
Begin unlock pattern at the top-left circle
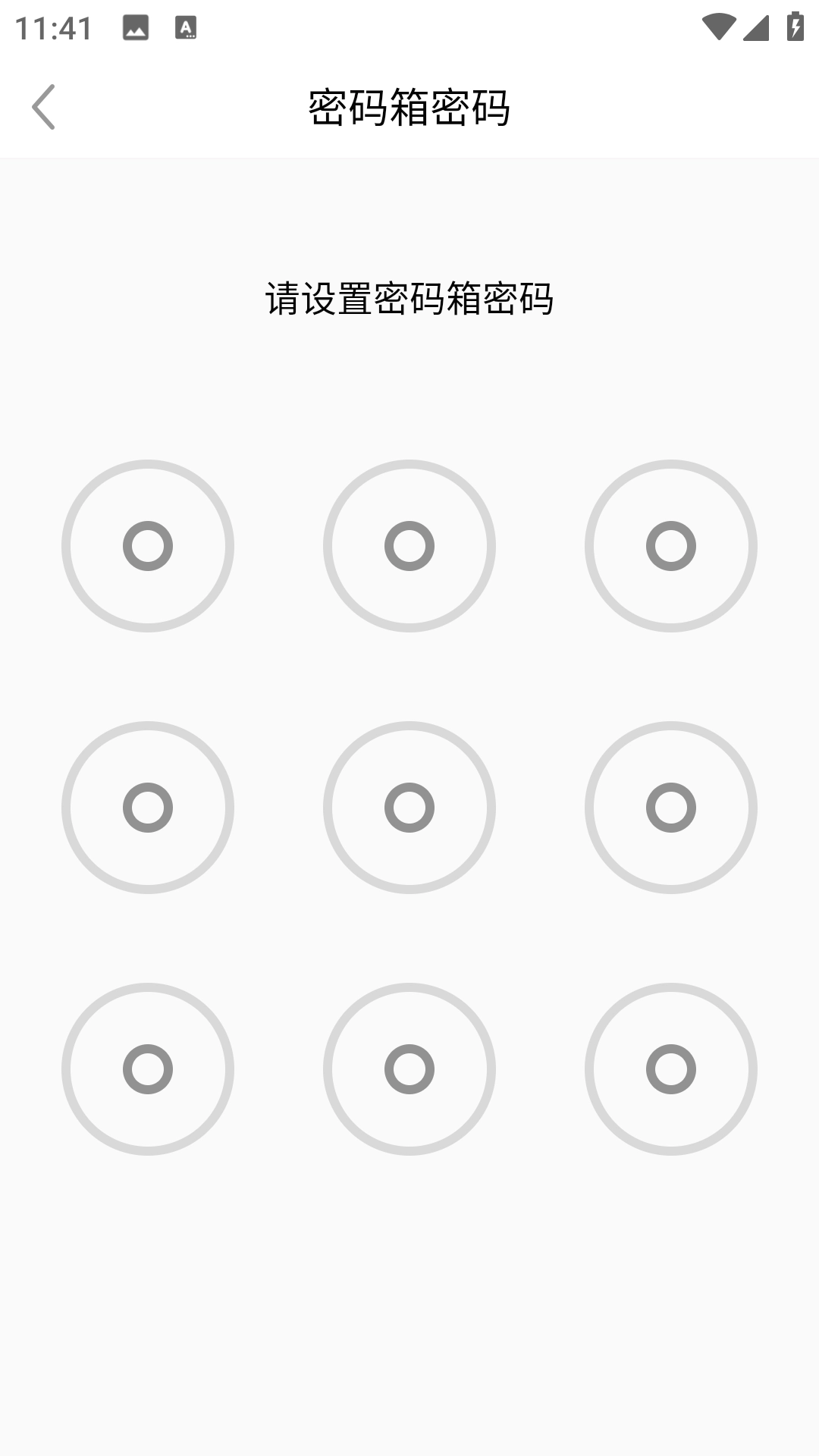[x=149, y=546]
